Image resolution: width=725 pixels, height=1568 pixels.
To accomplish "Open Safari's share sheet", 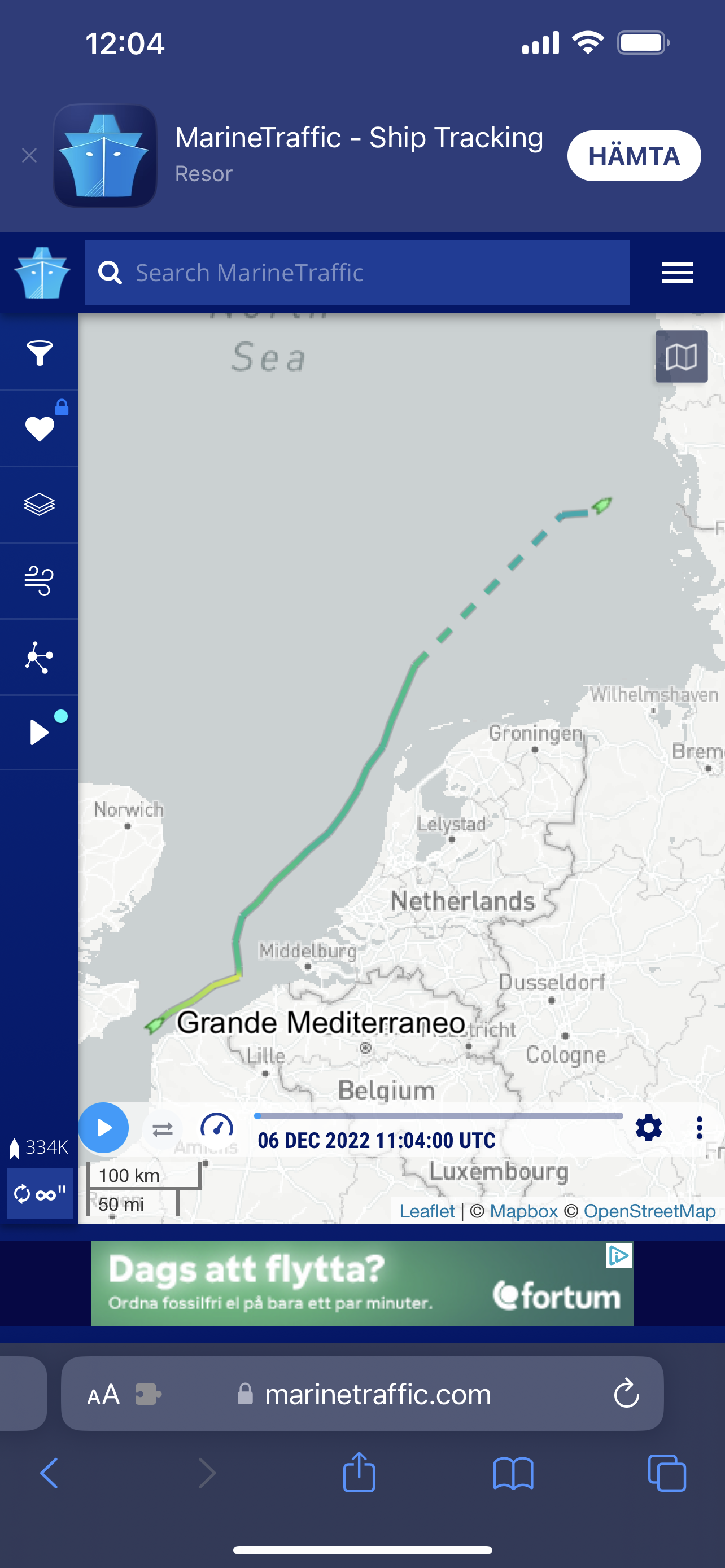I will point(359,1473).
